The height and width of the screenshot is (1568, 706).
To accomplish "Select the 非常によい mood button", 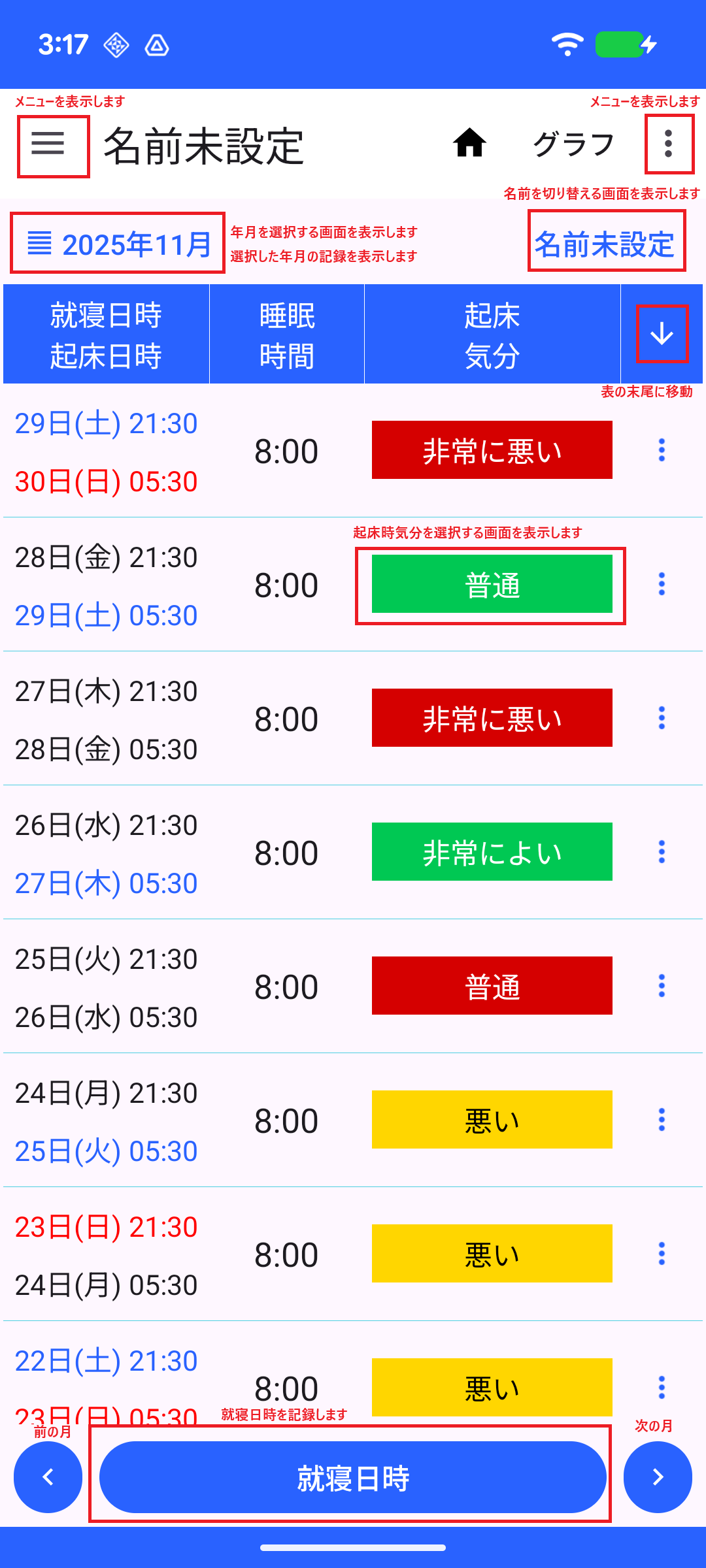I will click(x=492, y=852).
